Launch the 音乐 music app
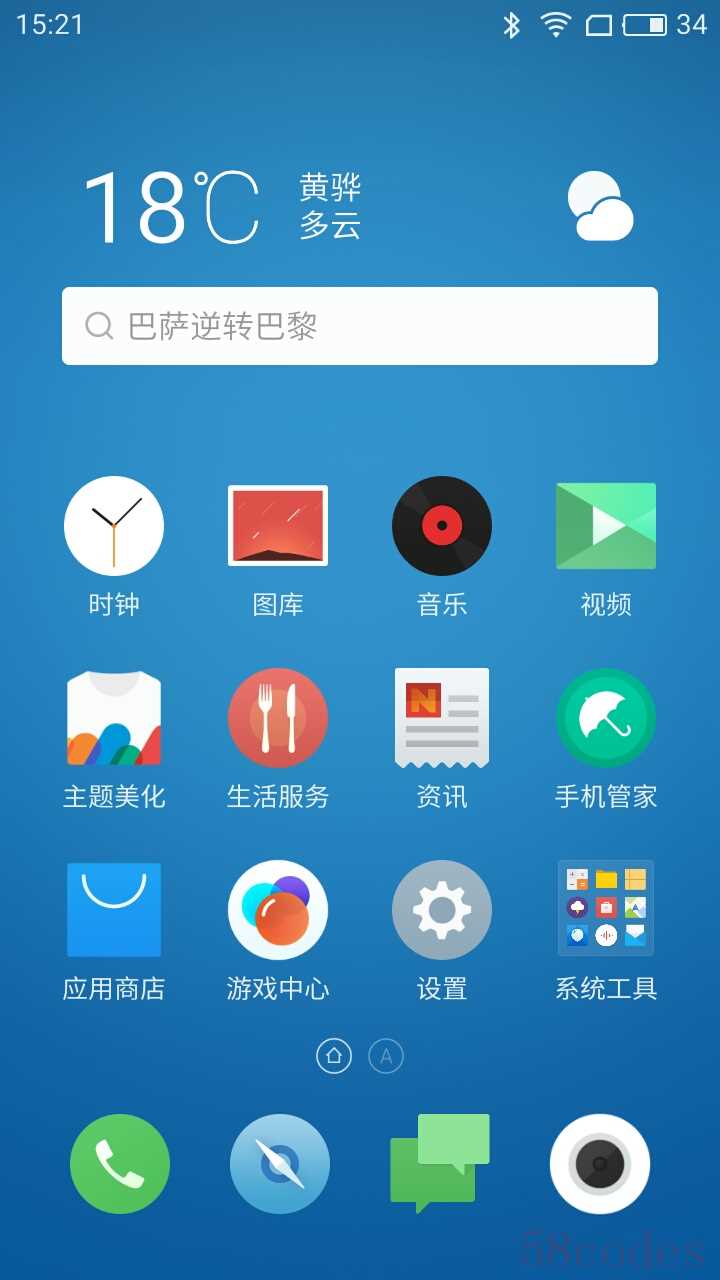 pos(442,526)
